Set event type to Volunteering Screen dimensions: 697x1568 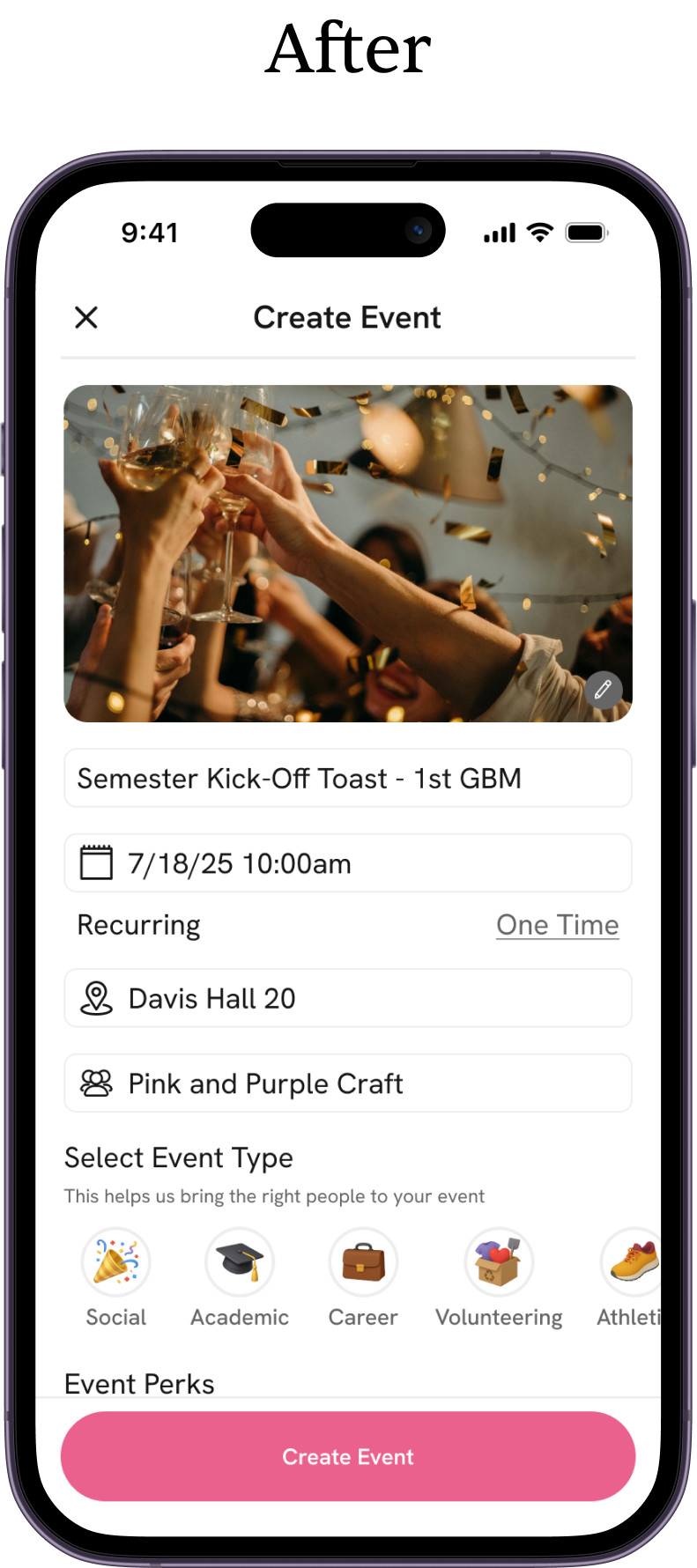point(499,1262)
